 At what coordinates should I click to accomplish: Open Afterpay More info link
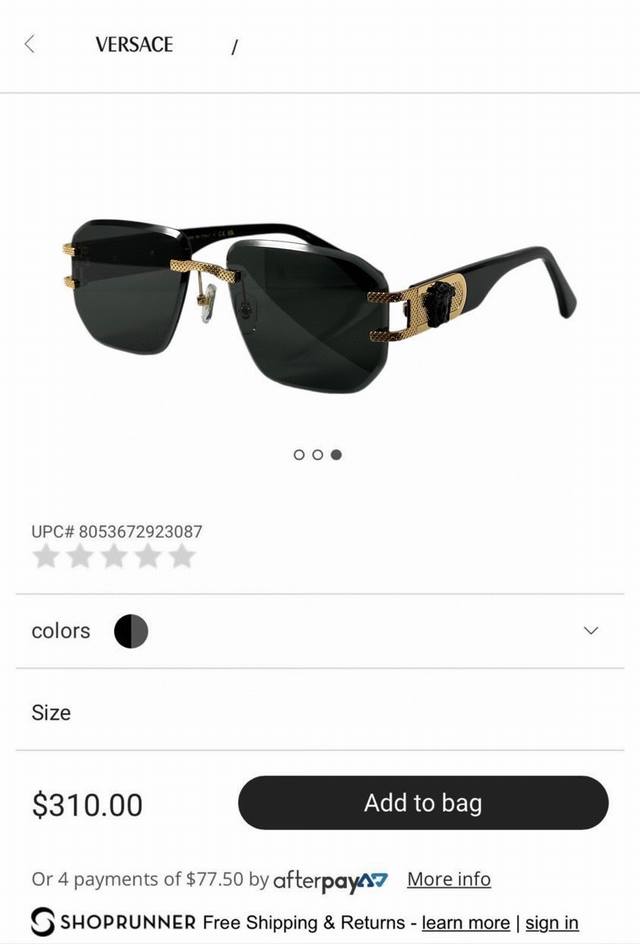(448, 879)
